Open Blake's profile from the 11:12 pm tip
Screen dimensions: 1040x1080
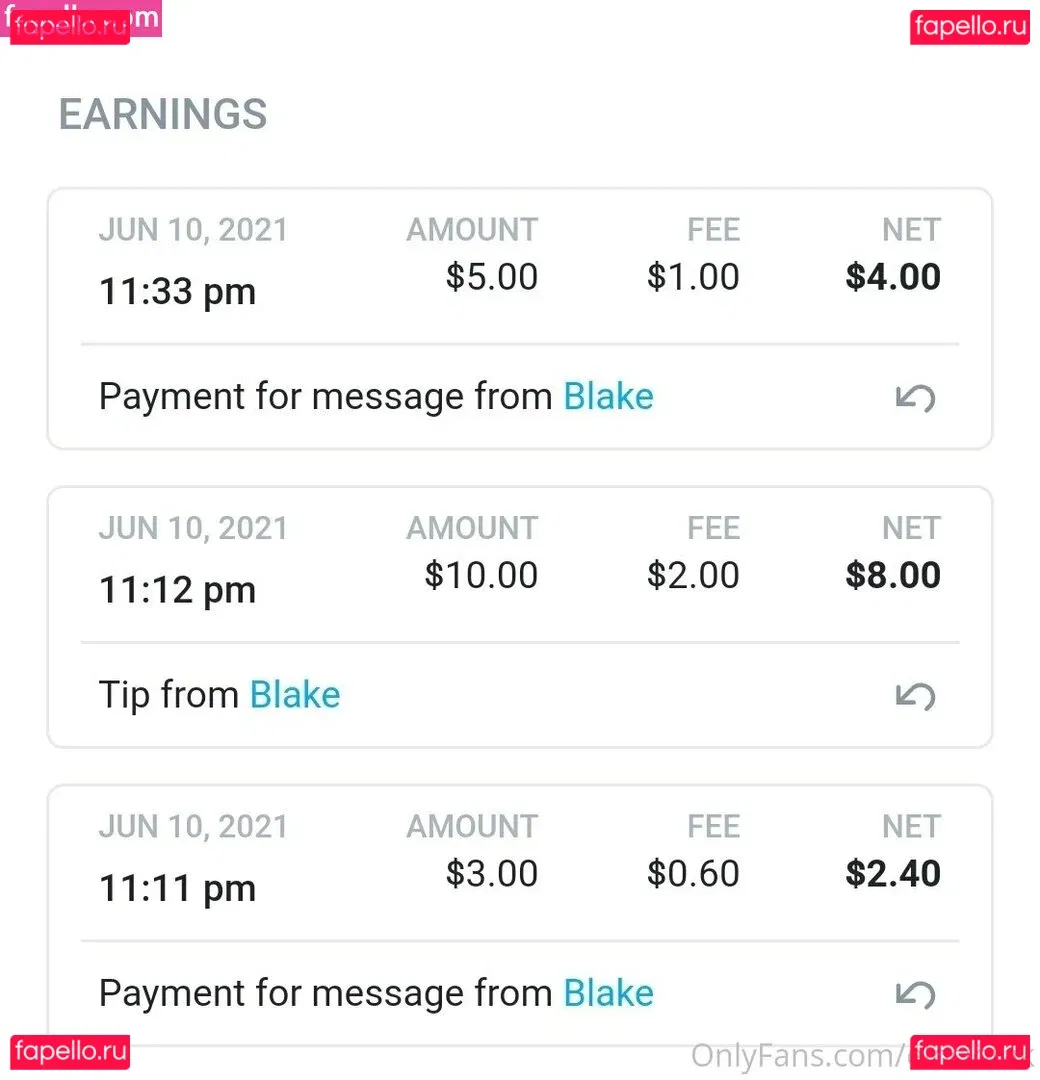295,695
